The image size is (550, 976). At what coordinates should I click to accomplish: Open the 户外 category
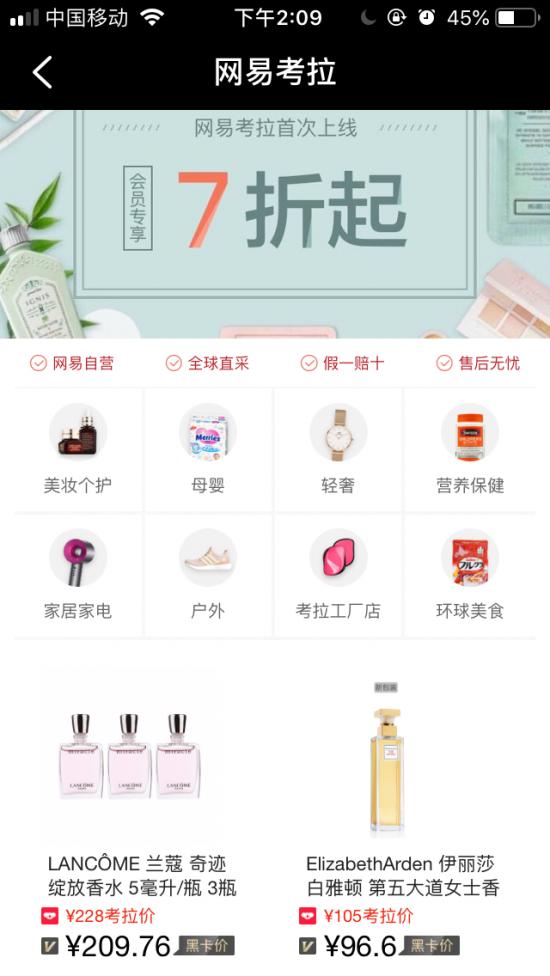208,576
